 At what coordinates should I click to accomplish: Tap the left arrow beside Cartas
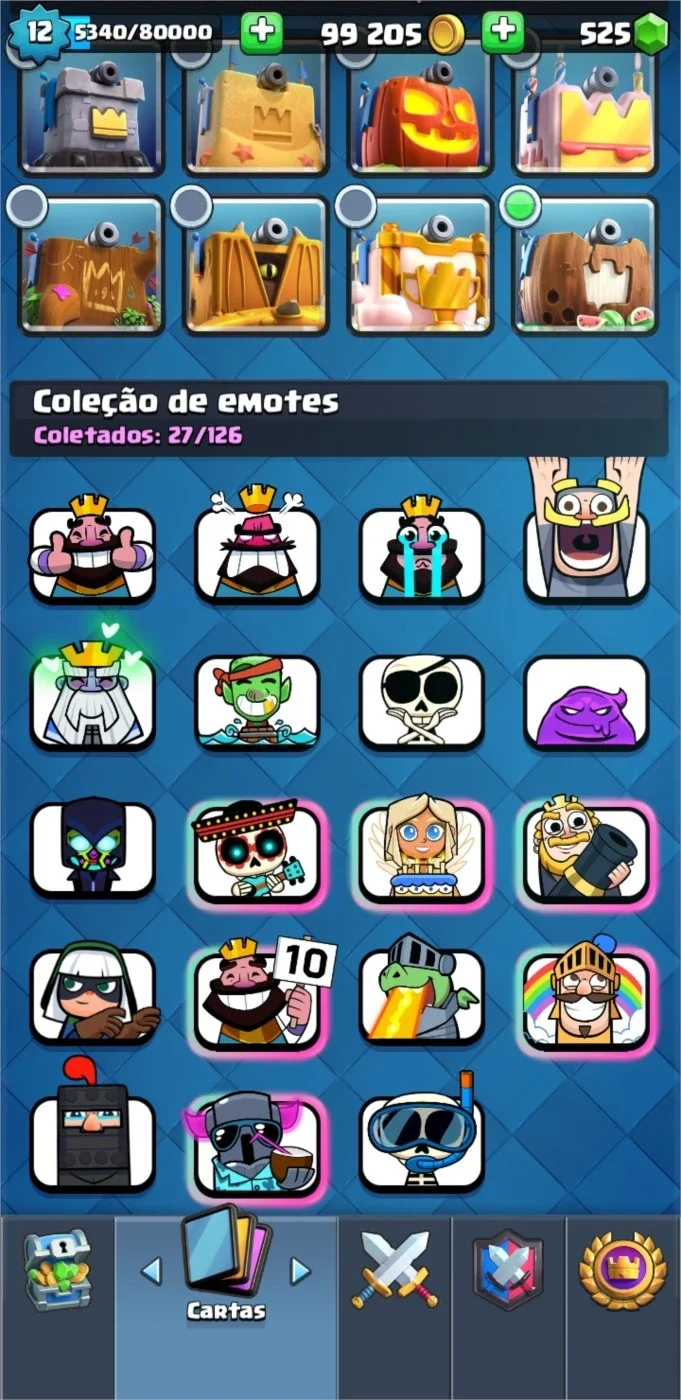[151, 1271]
